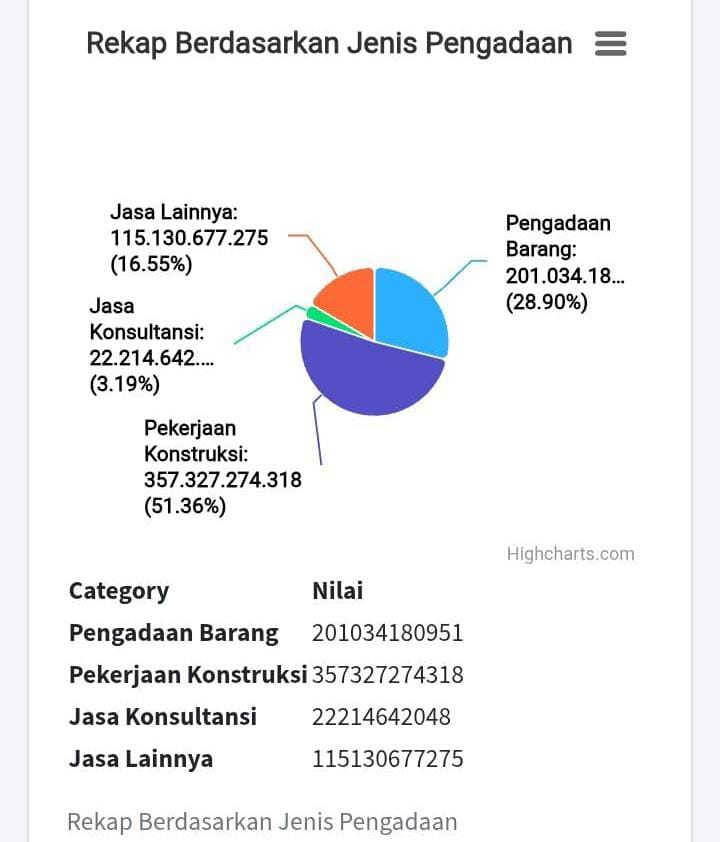The image size is (720, 842).
Task: Click the Rekap Berdasarkan Jenis Pengadaan title
Action: (x=330, y=43)
